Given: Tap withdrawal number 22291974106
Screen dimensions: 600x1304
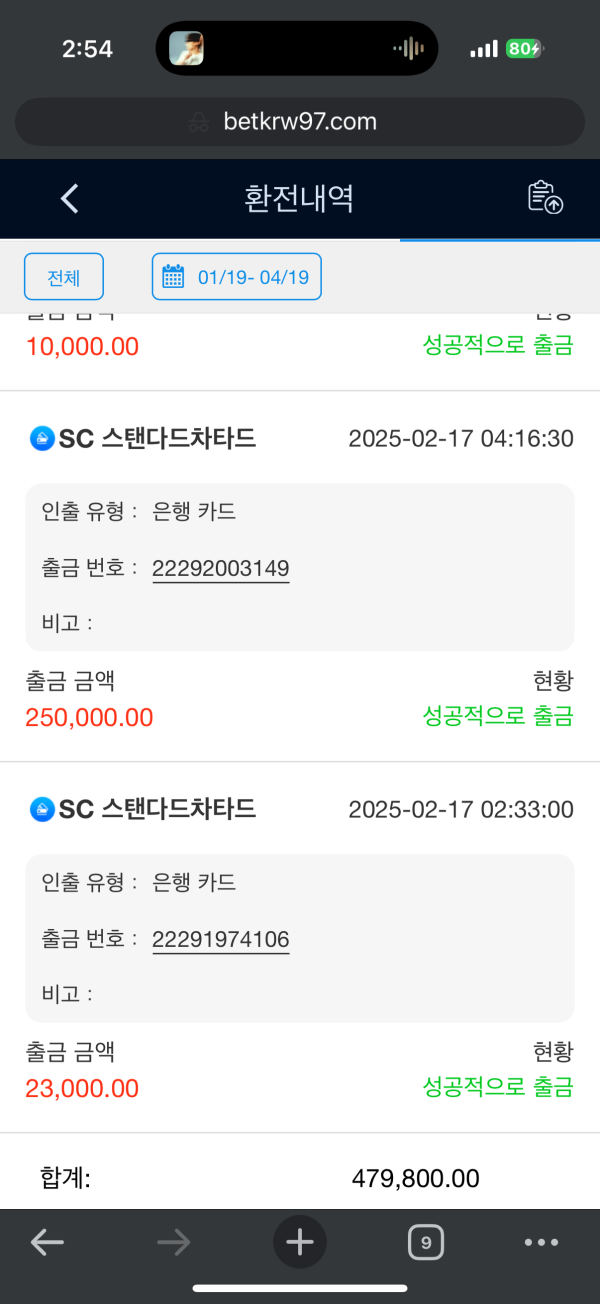Looking at the screenshot, I should click(220, 940).
